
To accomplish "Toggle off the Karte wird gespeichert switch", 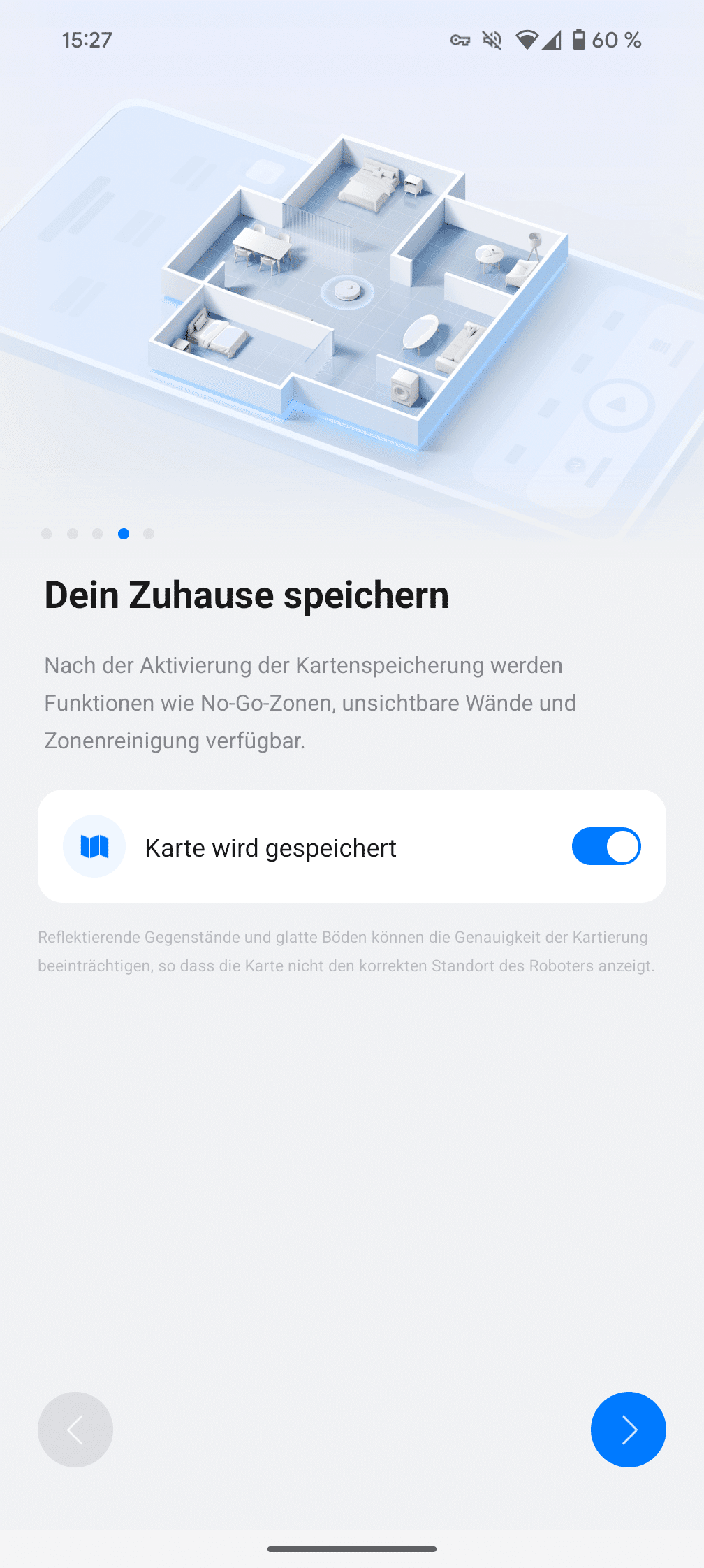I will coord(606,846).
